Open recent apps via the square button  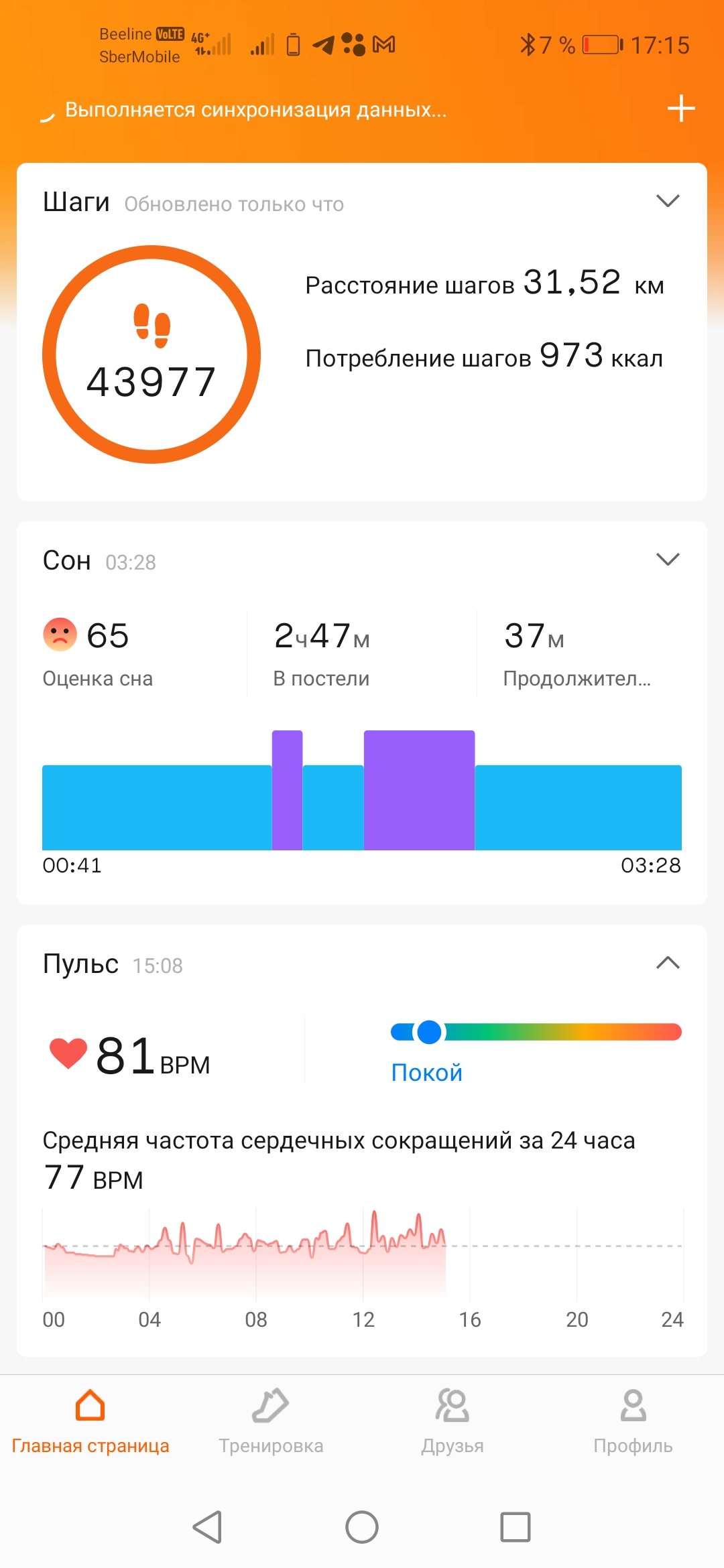click(516, 1527)
